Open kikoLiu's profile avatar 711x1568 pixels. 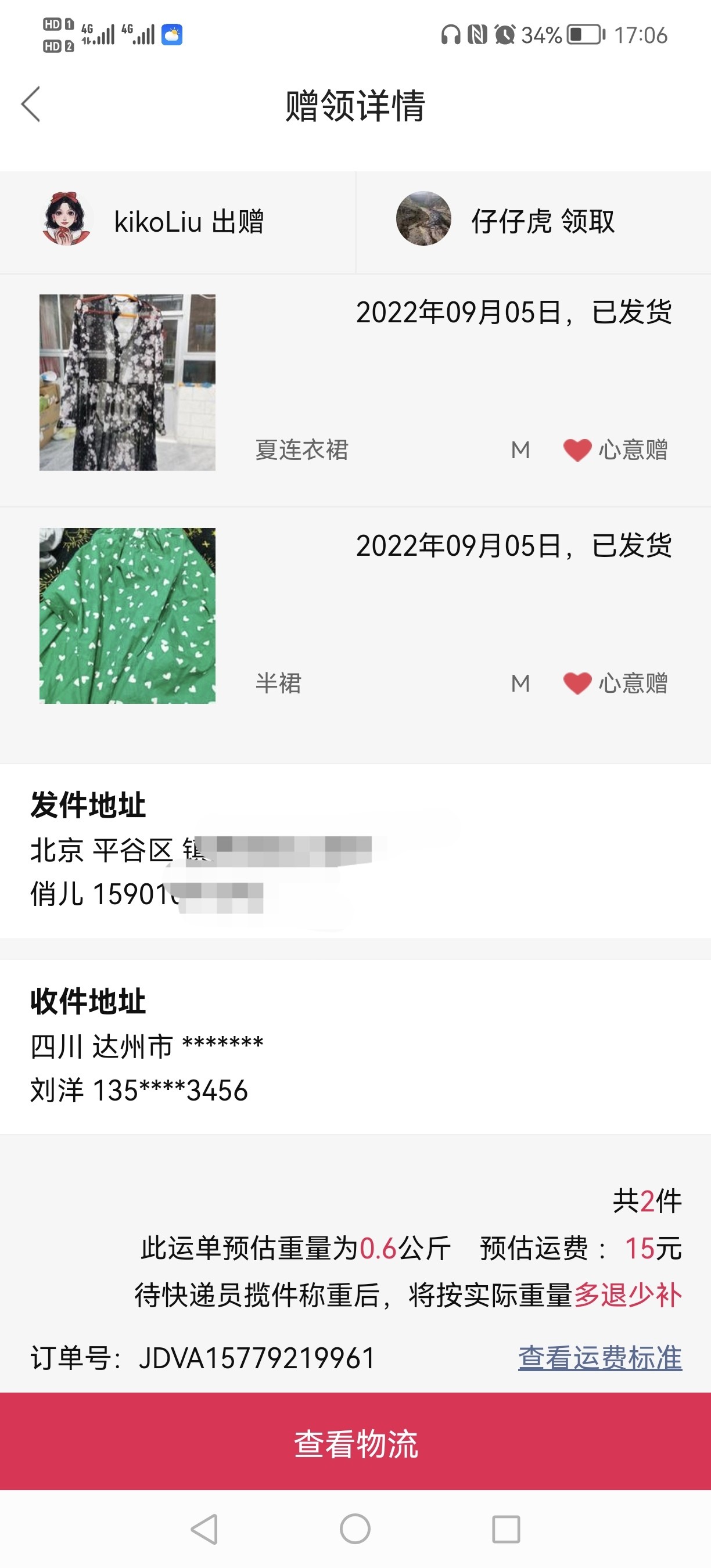click(x=66, y=220)
